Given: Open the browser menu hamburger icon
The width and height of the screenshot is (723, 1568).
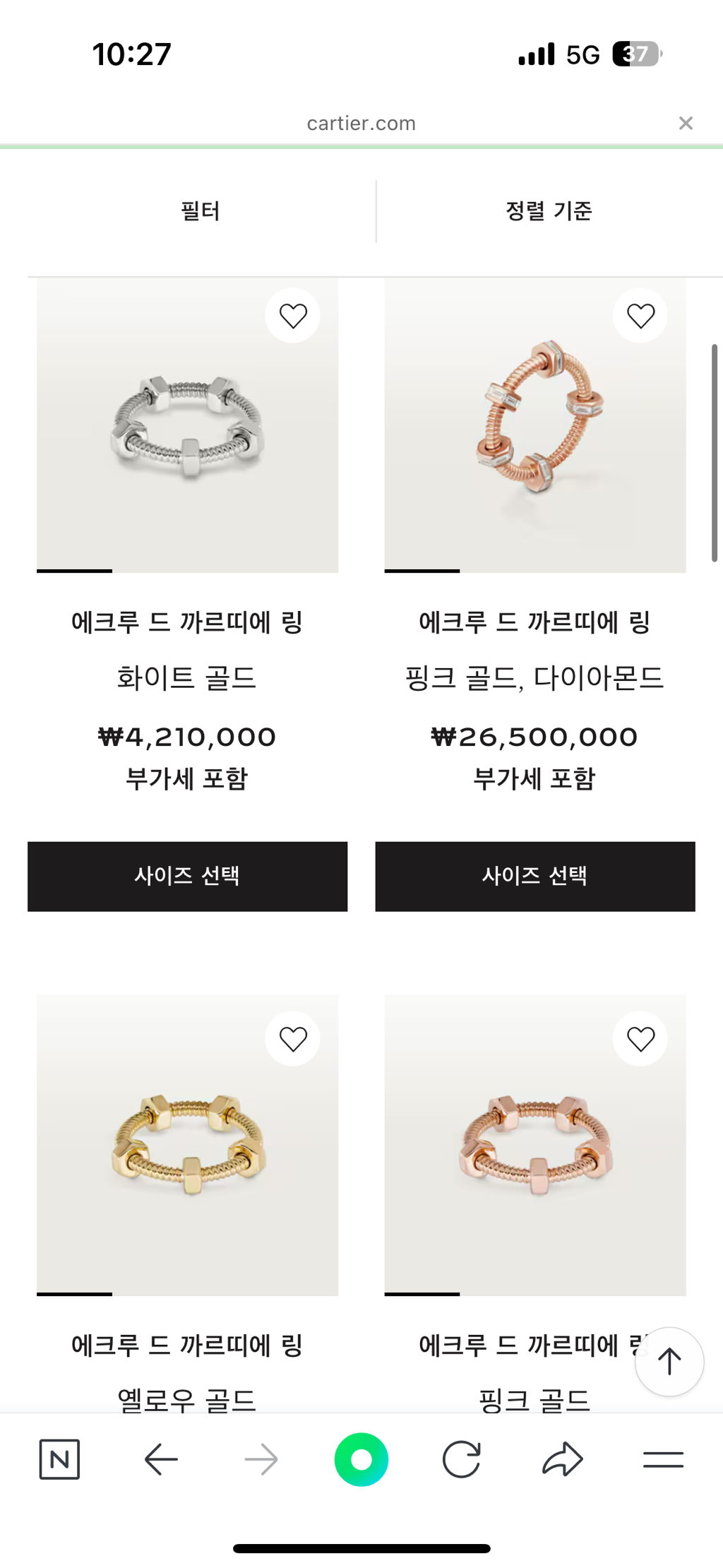Looking at the screenshot, I should tap(662, 1460).
